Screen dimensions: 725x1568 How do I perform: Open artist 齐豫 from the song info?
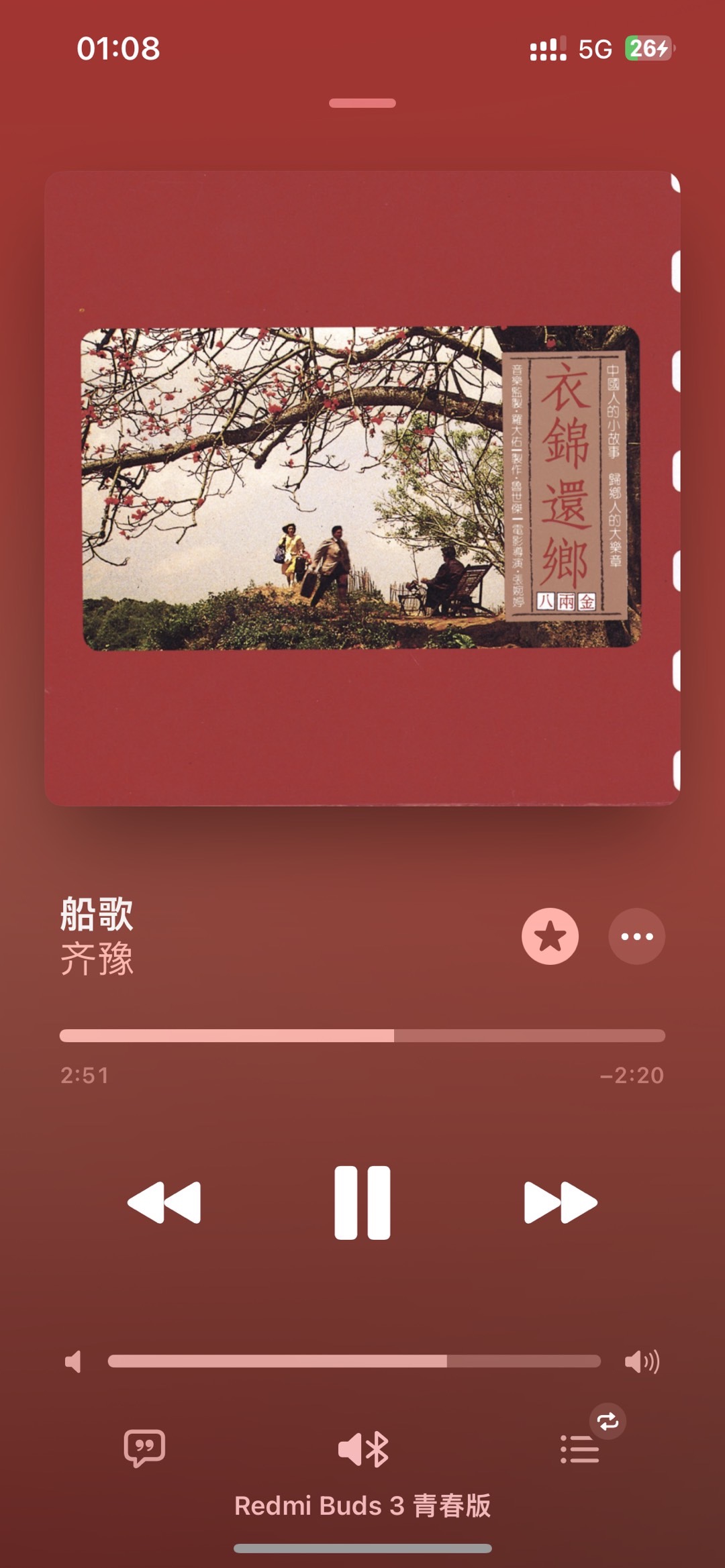[x=97, y=959]
